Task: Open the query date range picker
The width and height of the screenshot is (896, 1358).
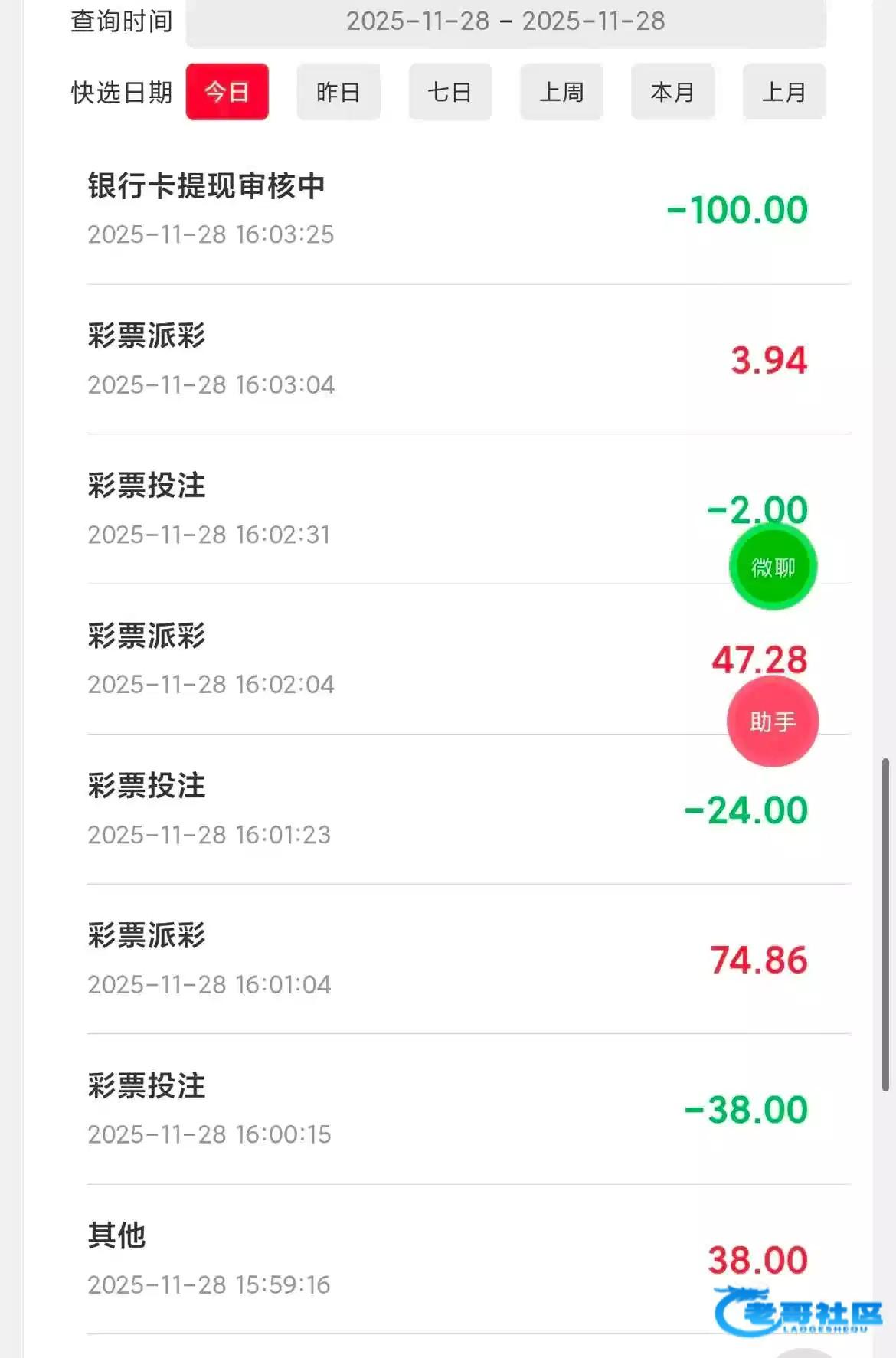Action: coord(505,21)
